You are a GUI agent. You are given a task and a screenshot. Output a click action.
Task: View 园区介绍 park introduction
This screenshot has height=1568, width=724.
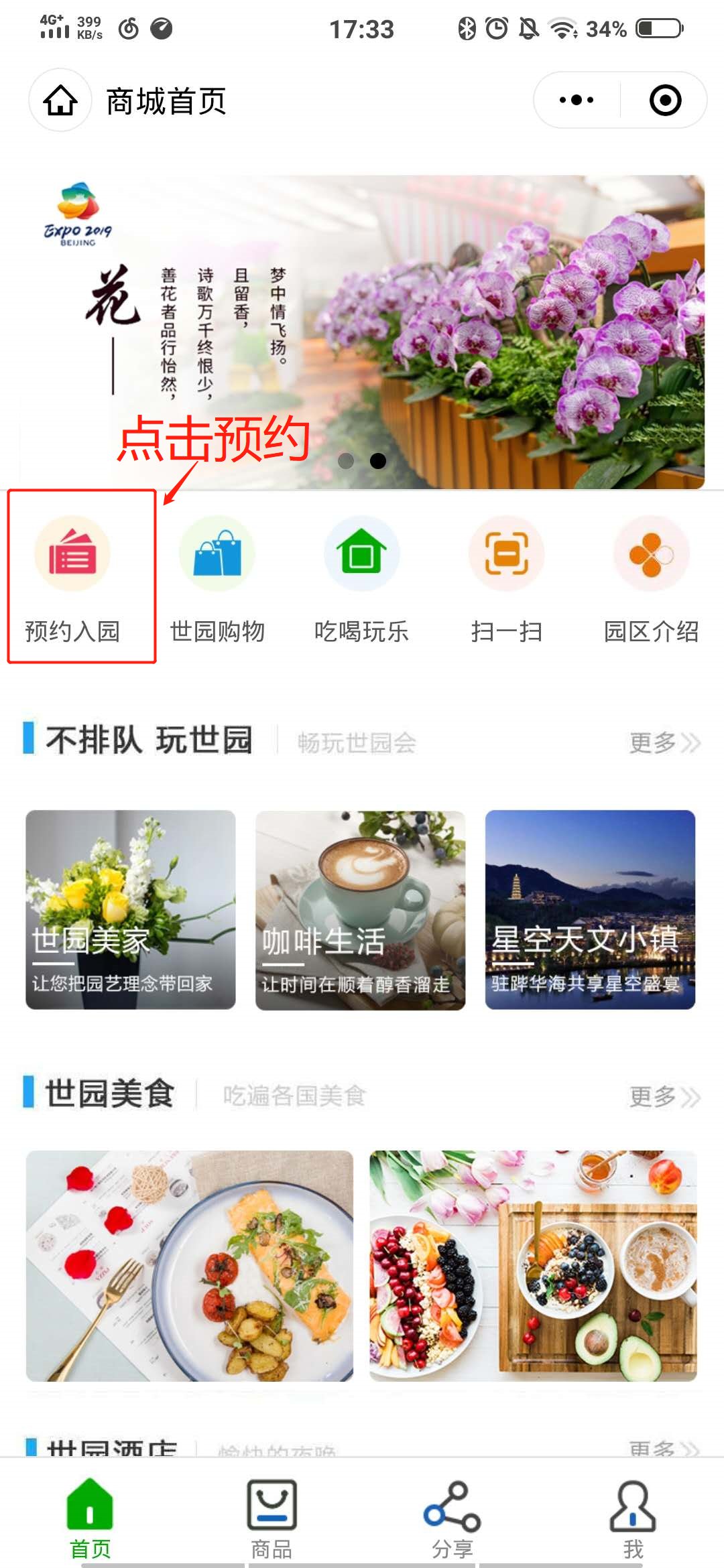click(x=651, y=578)
